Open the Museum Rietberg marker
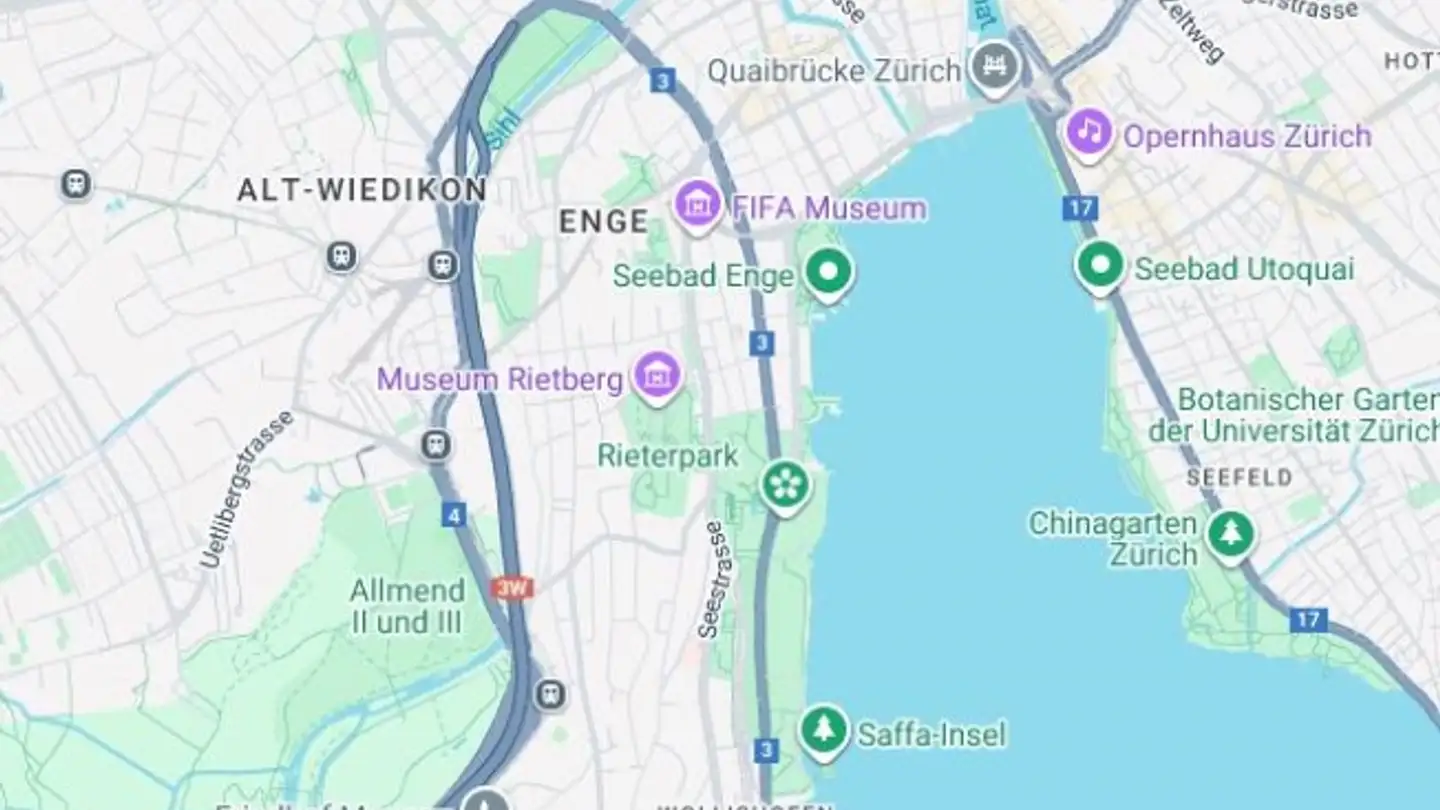 pos(658,377)
